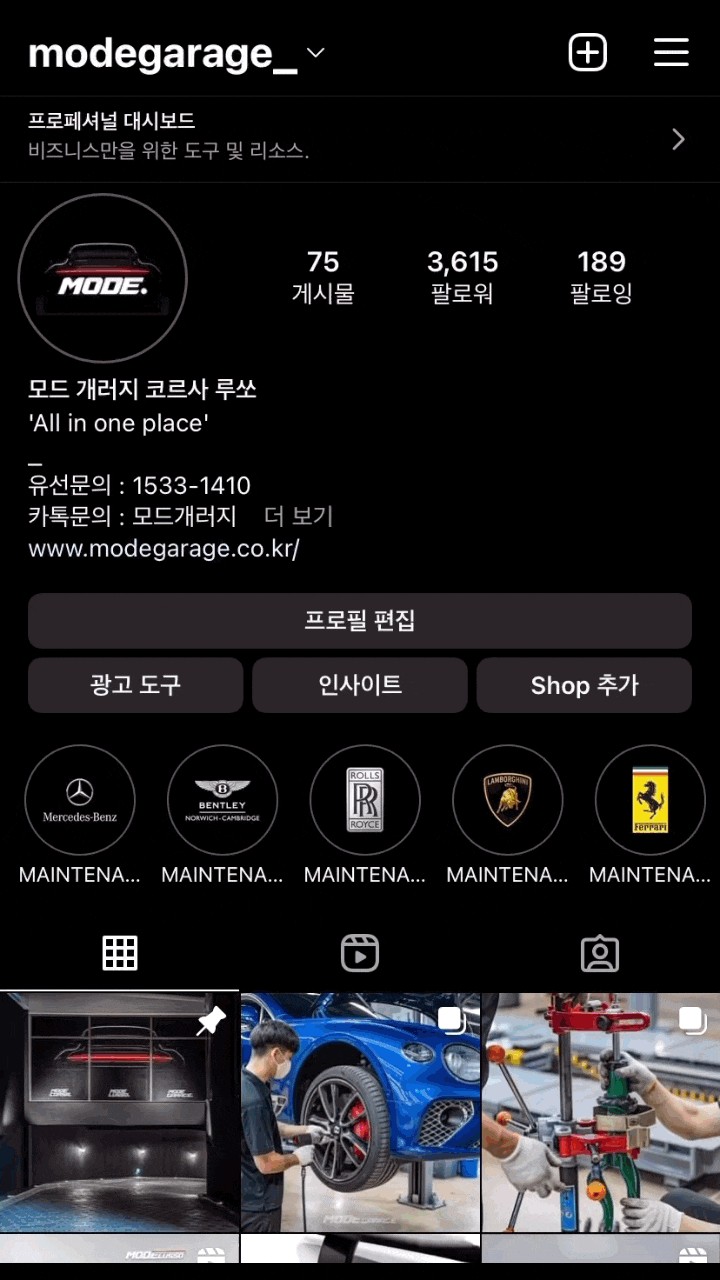Screen dimensions: 720x1280
Task: Open the tagged photos tab icon
Action: pos(599,953)
